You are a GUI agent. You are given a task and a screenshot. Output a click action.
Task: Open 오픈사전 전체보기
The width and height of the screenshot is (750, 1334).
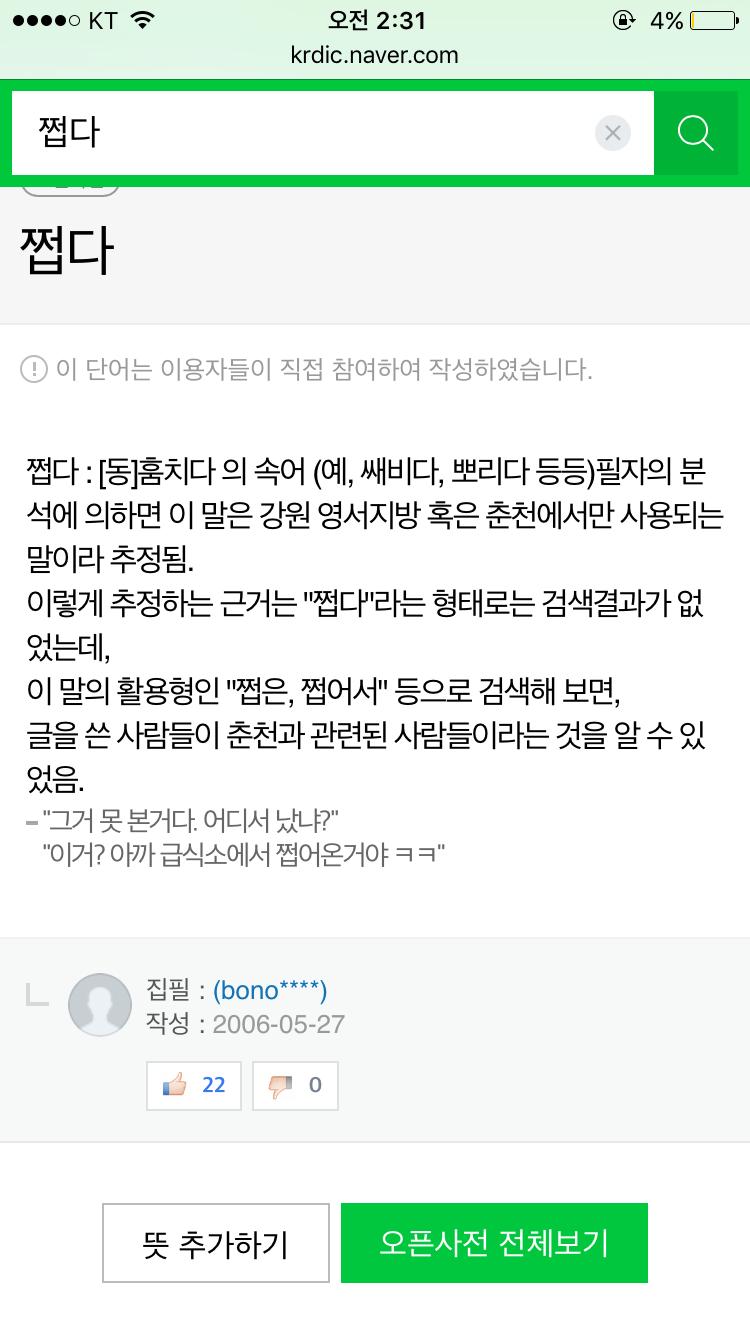click(x=494, y=1243)
